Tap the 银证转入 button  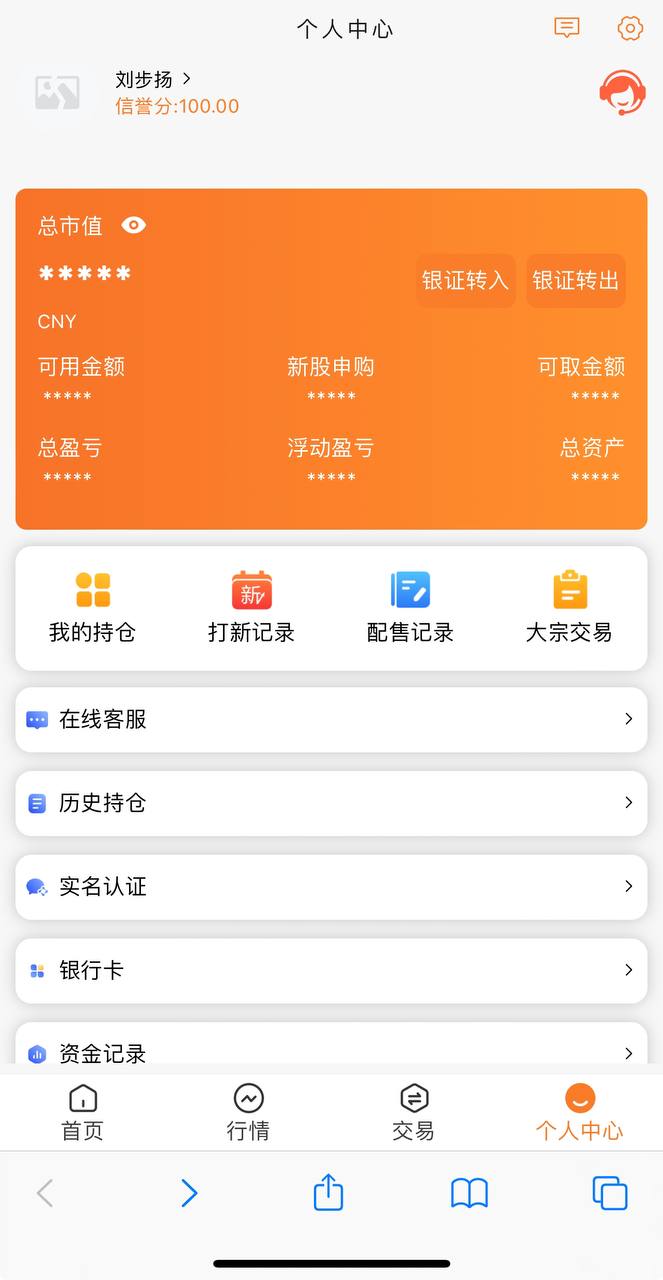click(466, 280)
